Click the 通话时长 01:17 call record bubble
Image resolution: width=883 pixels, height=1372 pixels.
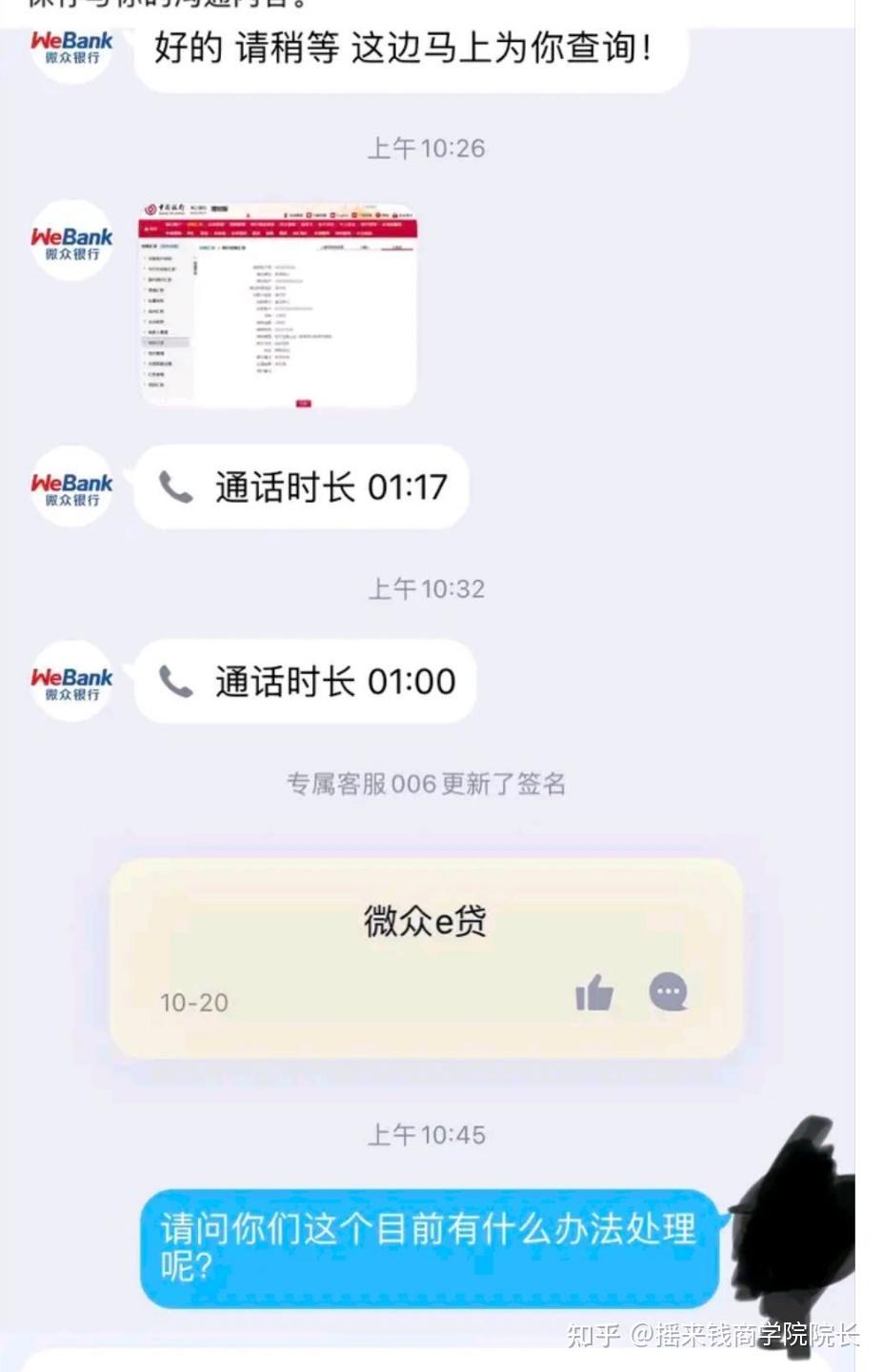(300, 487)
